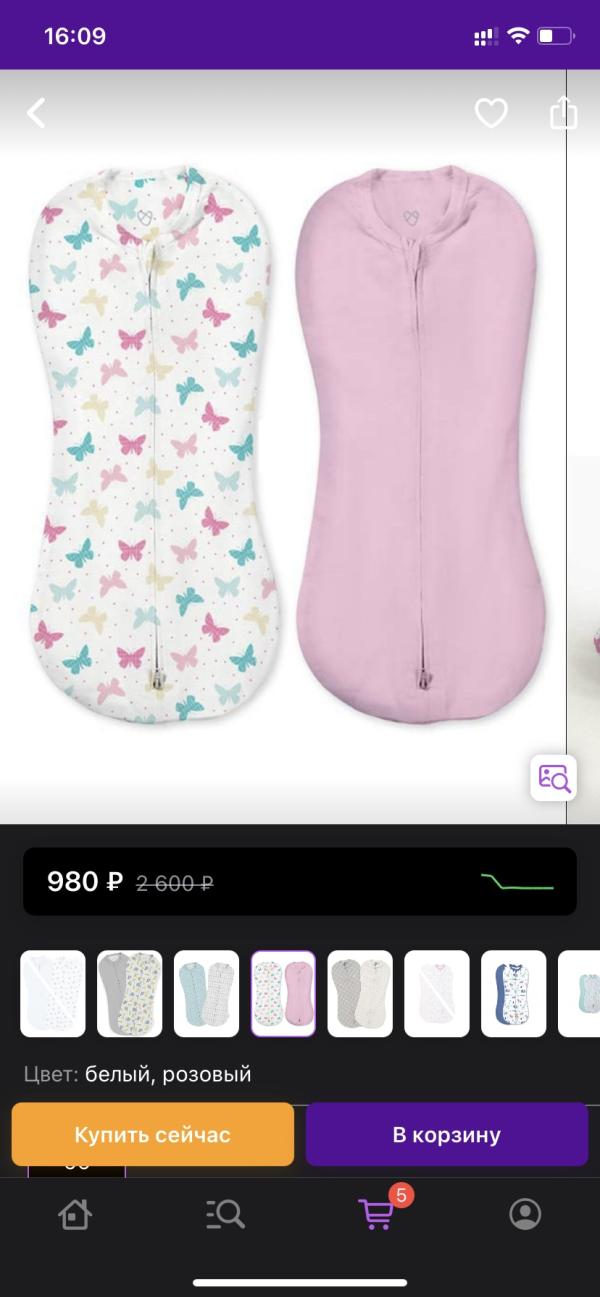Open the price history chart
Viewport: 600px width, 1297px height.
click(517, 882)
